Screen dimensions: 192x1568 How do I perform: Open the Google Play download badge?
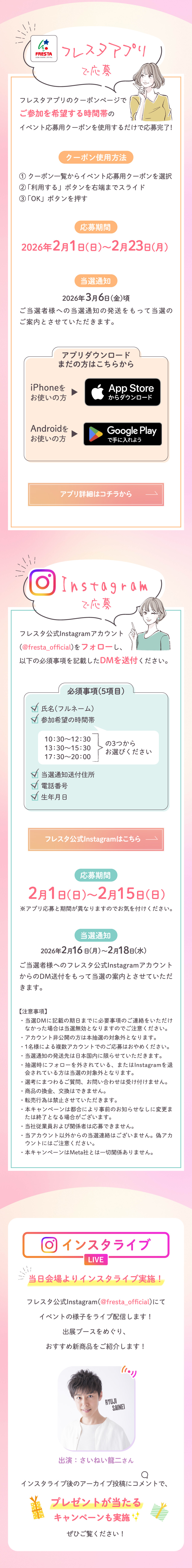click(x=122, y=433)
